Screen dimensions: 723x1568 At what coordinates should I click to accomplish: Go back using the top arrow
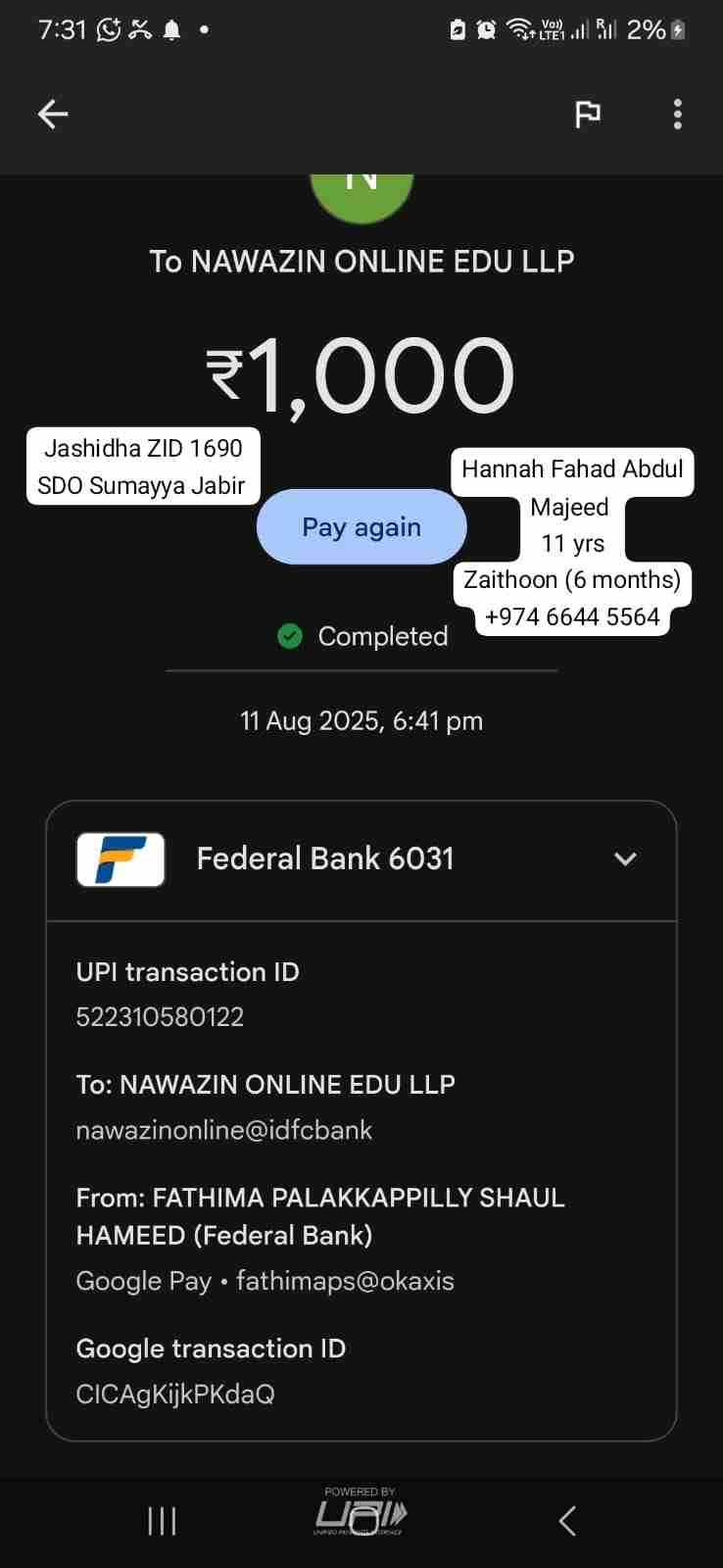tap(53, 115)
